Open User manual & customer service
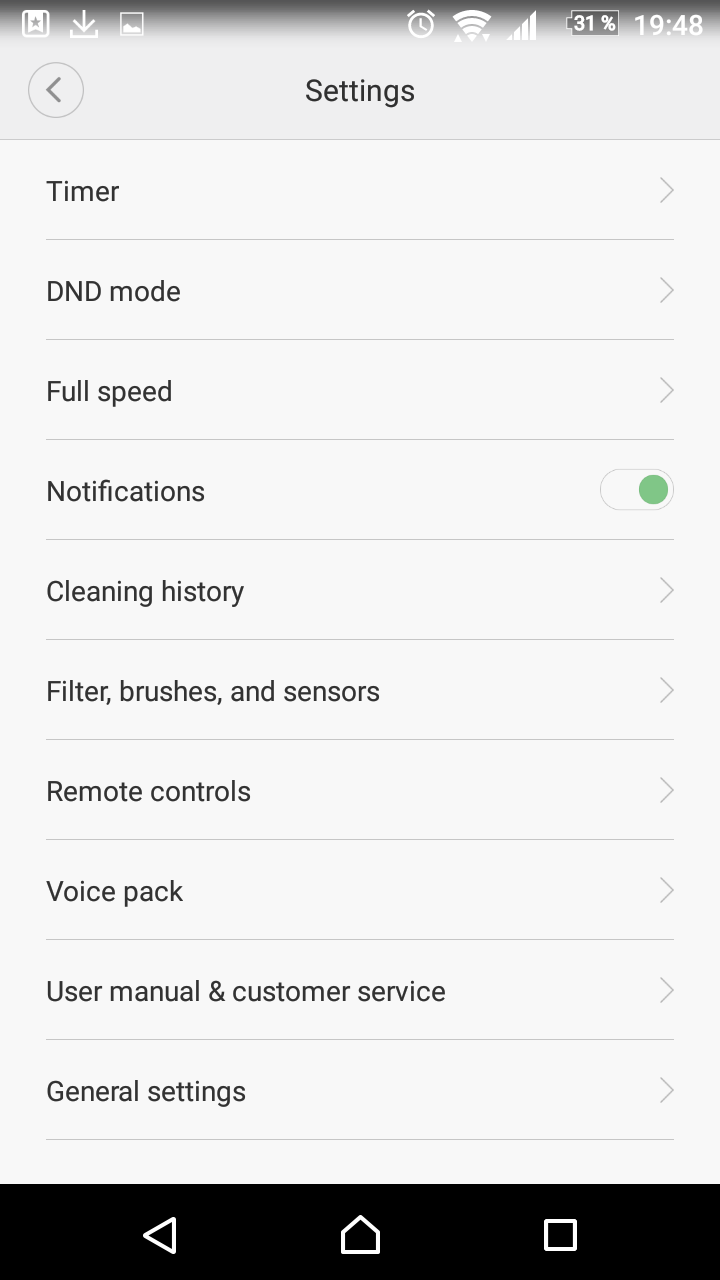Viewport: 720px width, 1280px height. (360, 990)
